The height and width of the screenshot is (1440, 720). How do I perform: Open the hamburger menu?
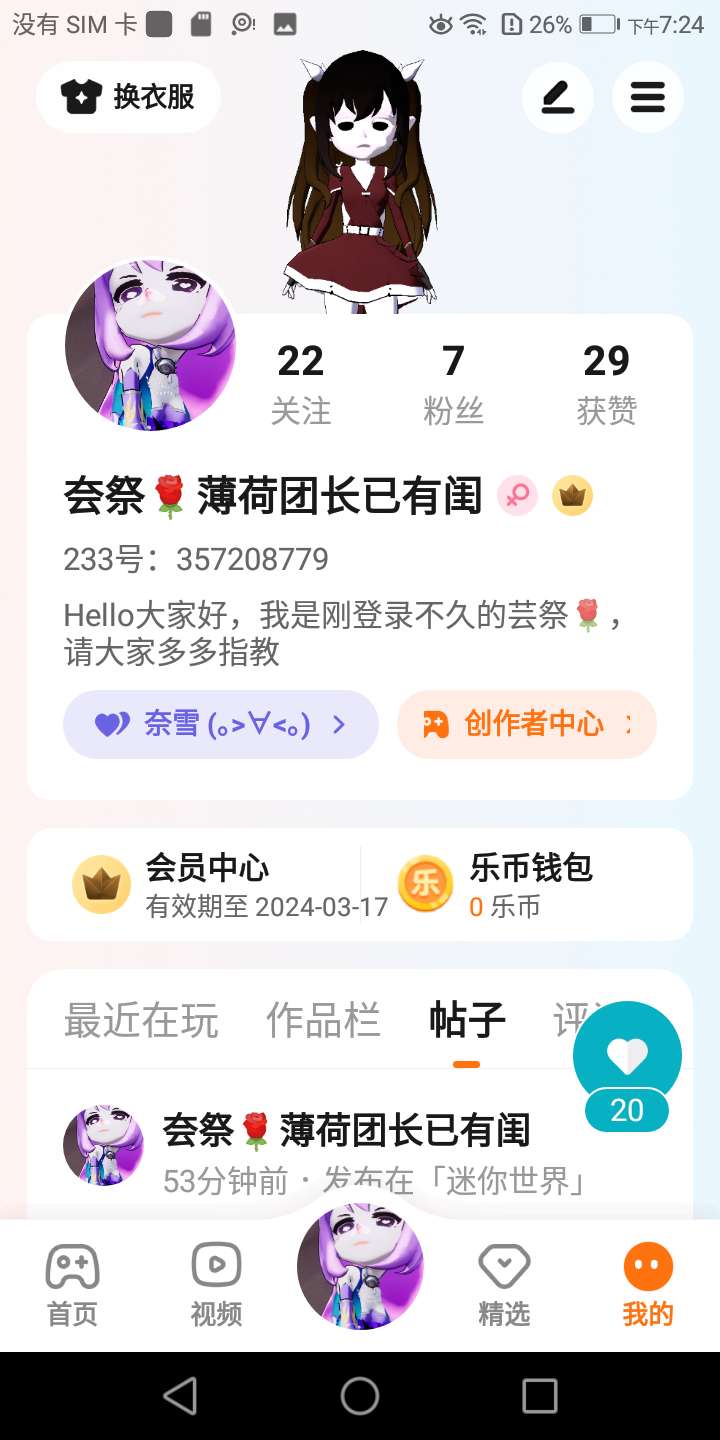click(x=648, y=97)
